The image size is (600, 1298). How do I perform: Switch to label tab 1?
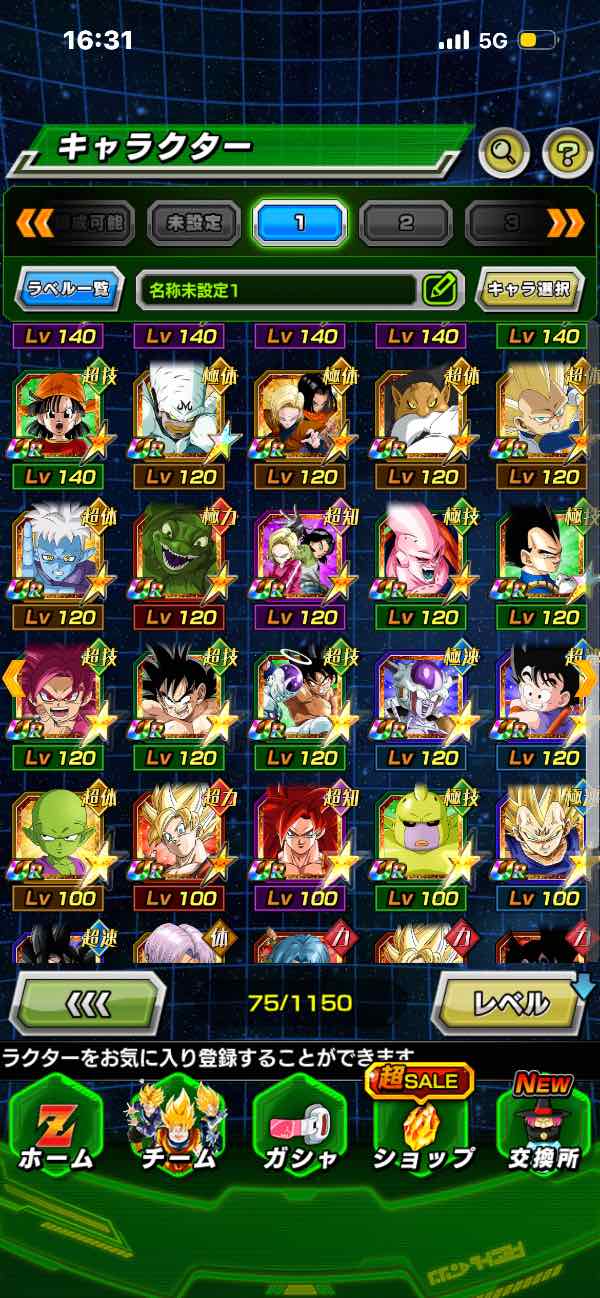point(300,223)
